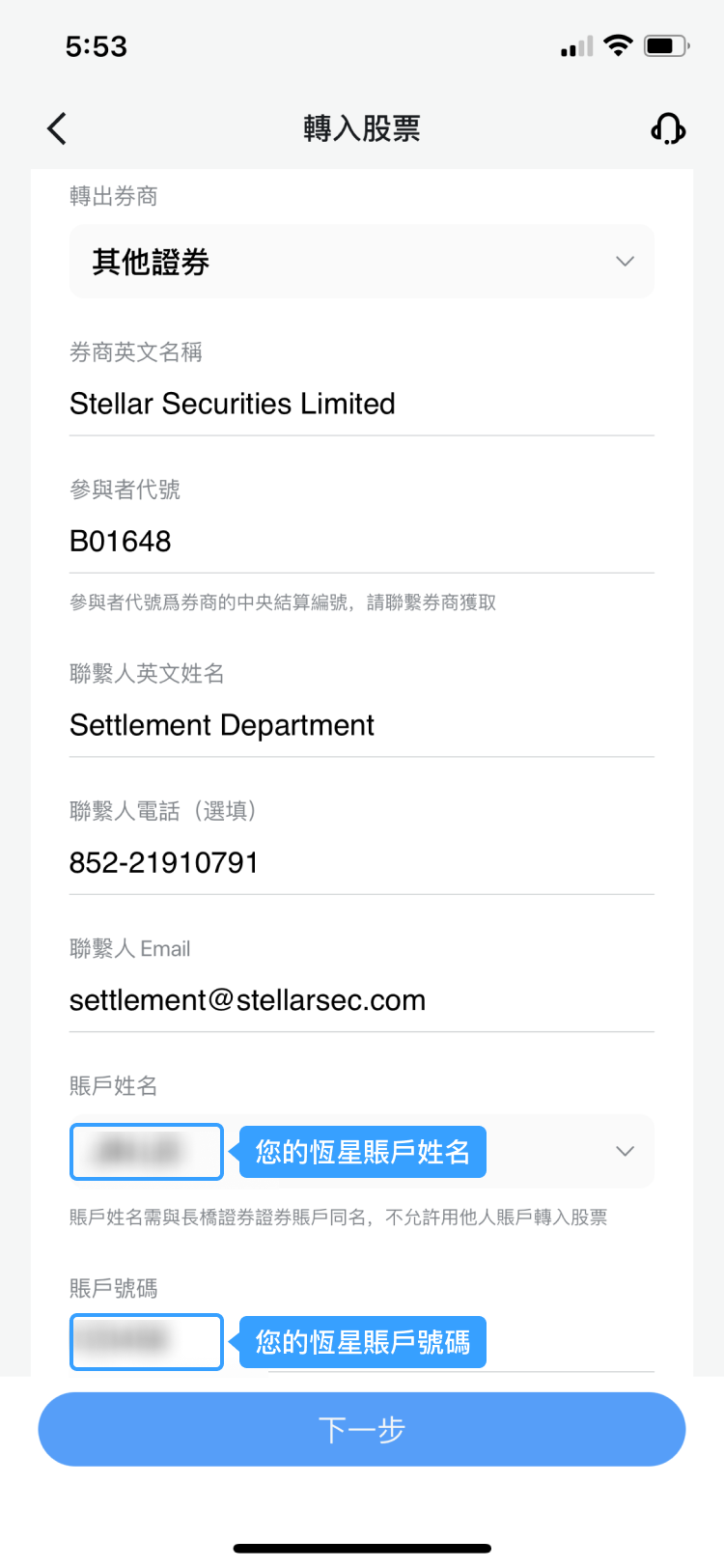Open customer service headset icon
The width and height of the screenshot is (724, 1568).
[668, 128]
